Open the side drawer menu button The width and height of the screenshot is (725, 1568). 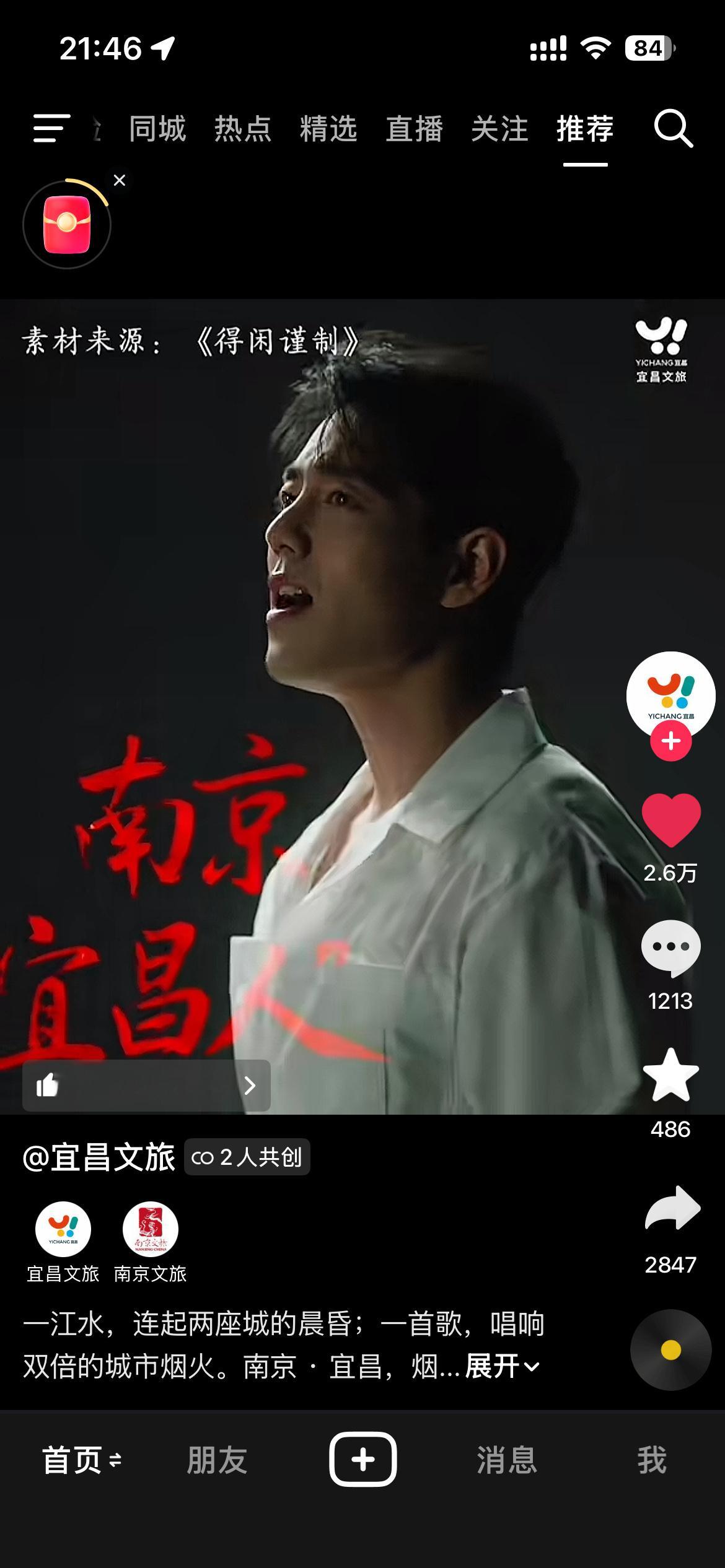51,128
